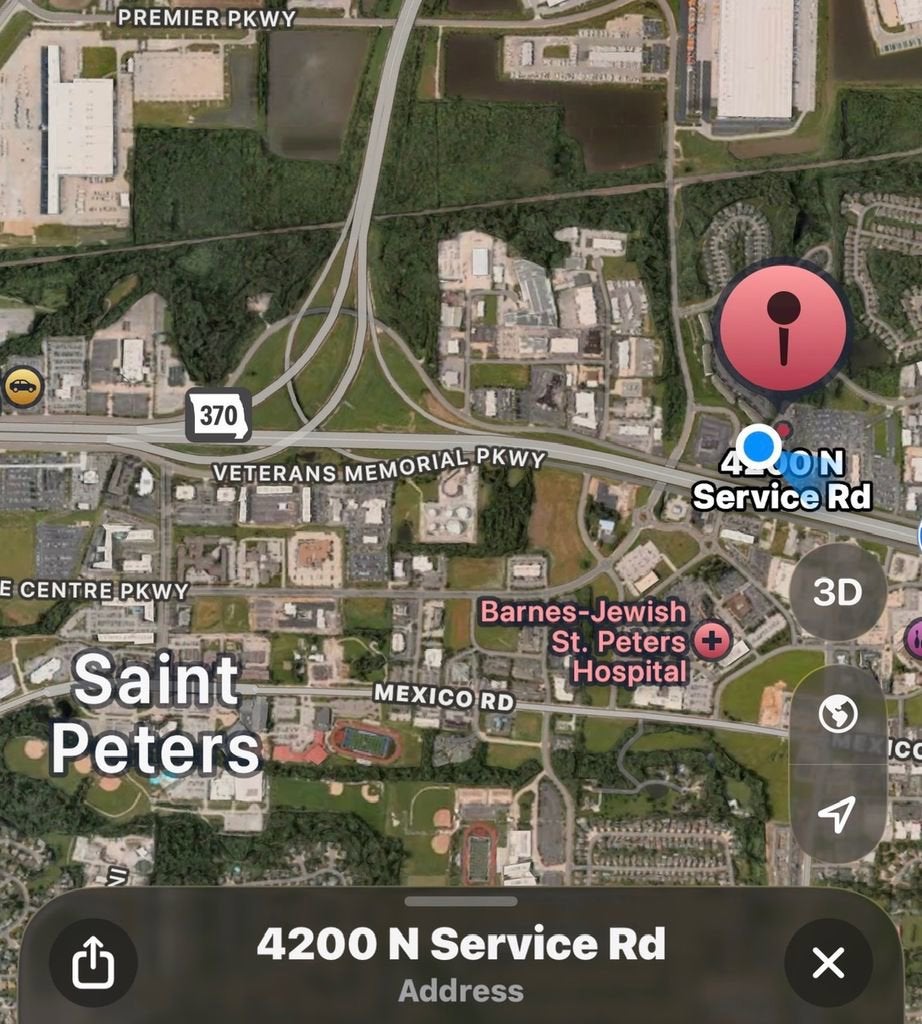This screenshot has width=922, height=1024.
Task: Open Barnes-Jewish St. Peters Hospital place marker
Action: [712, 641]
